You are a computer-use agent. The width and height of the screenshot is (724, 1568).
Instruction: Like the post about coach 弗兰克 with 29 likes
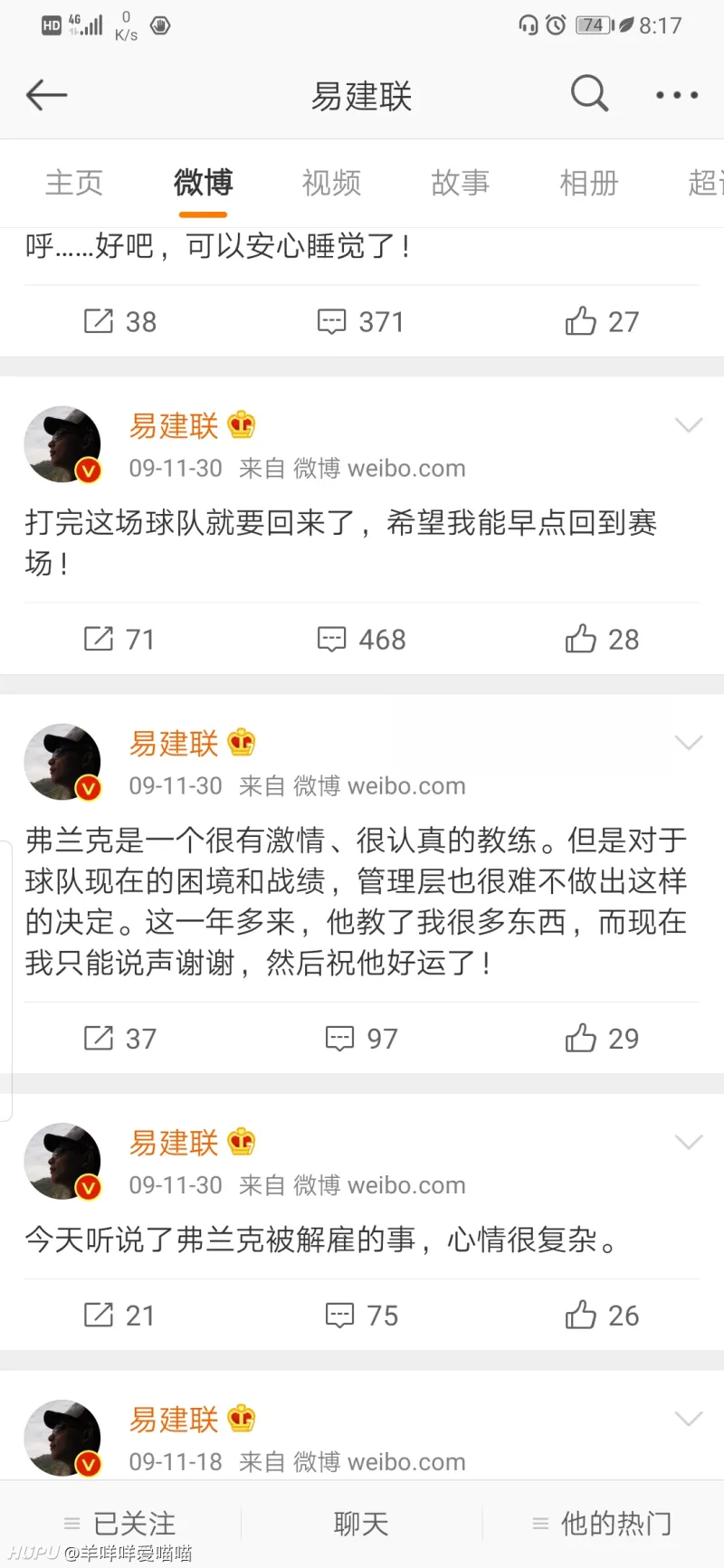(x=602, y=1038)
